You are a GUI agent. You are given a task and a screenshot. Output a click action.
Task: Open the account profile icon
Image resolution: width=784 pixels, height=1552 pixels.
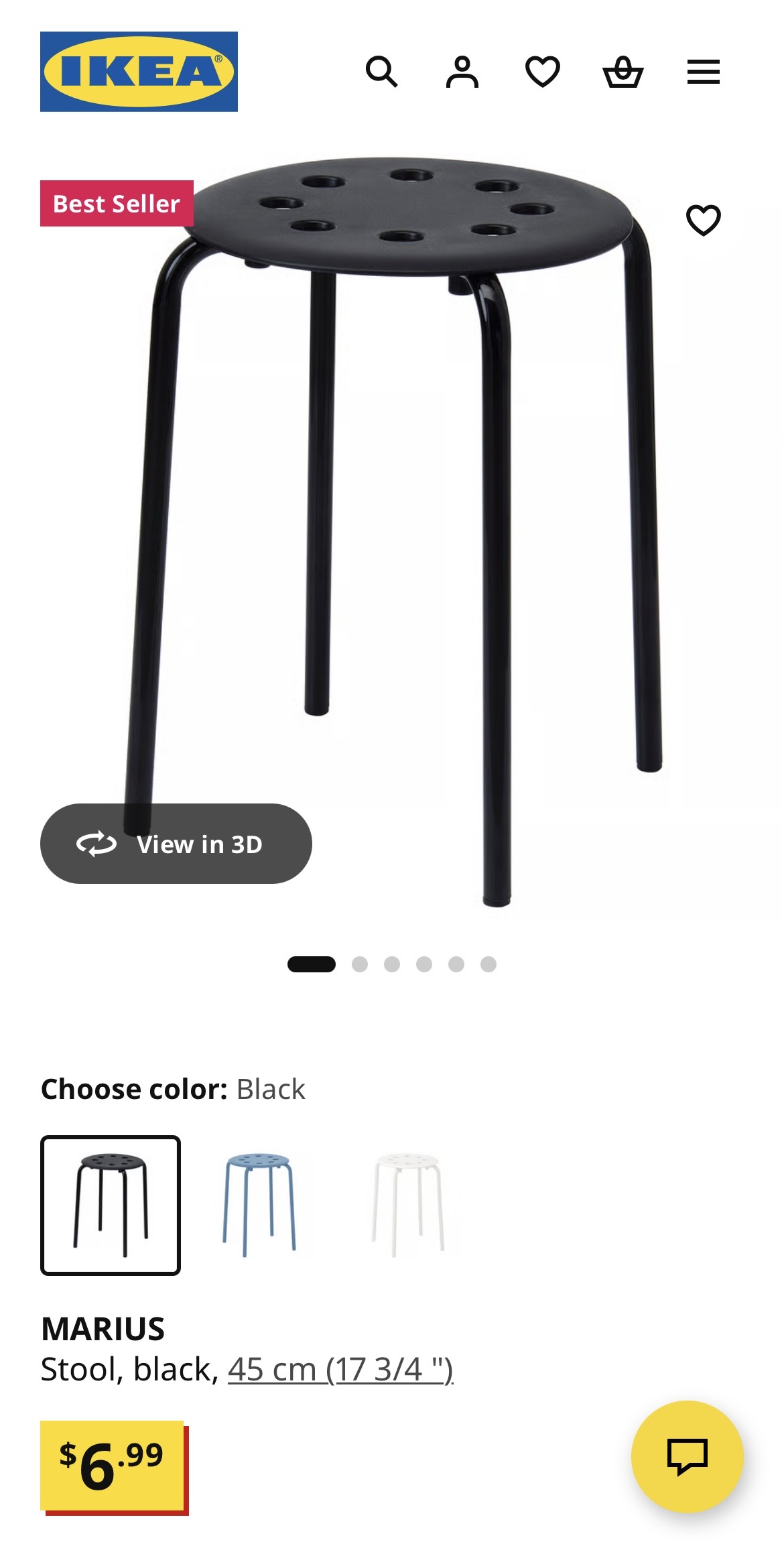point(462,72)
